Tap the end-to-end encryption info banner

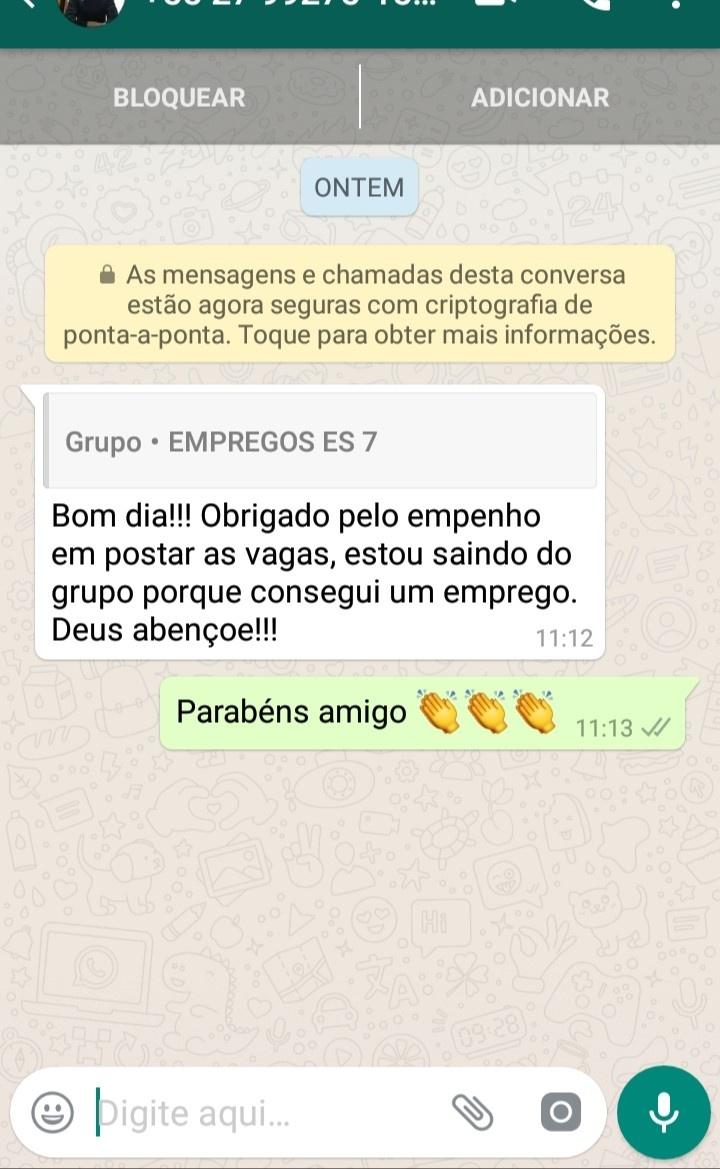pos(360,304)
